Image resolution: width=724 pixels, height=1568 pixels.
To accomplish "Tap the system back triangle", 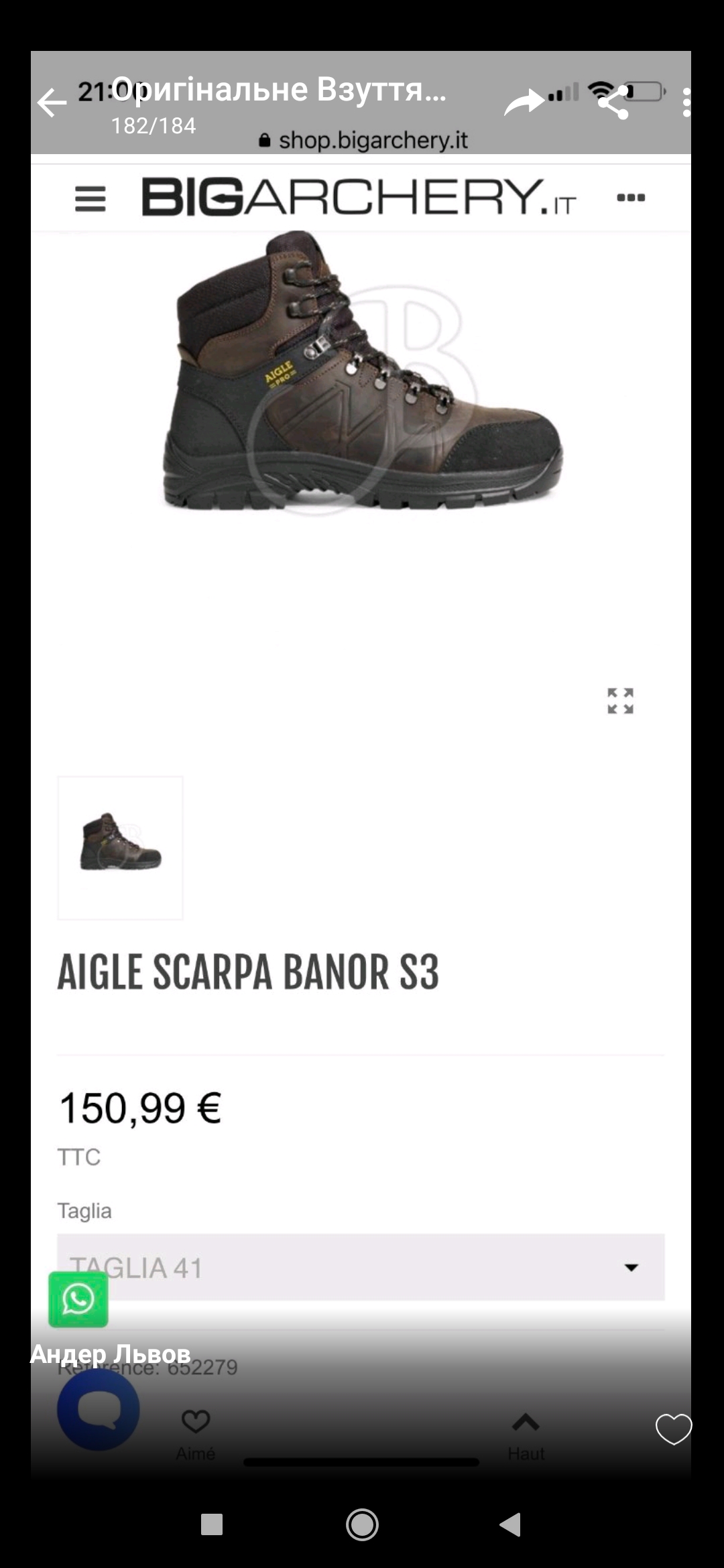I will [511, 1525].
